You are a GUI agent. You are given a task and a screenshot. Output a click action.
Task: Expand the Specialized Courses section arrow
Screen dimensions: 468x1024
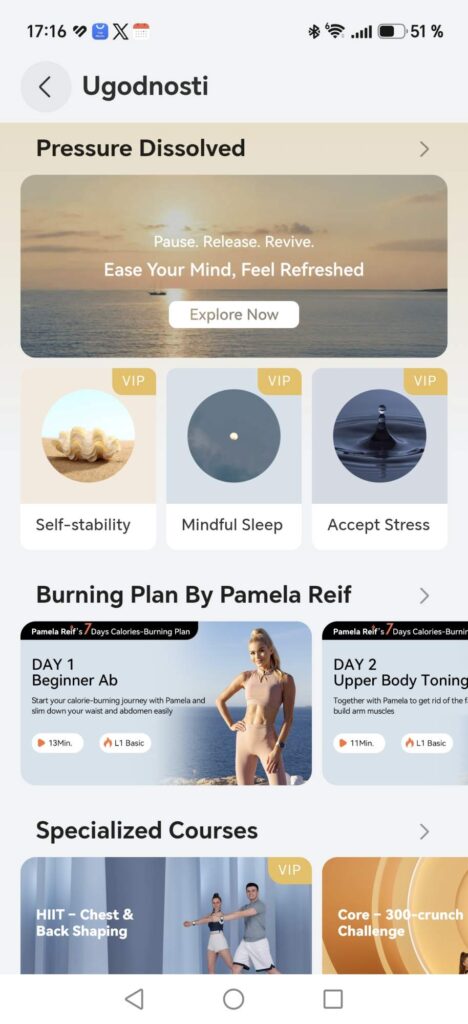(424, 831)
